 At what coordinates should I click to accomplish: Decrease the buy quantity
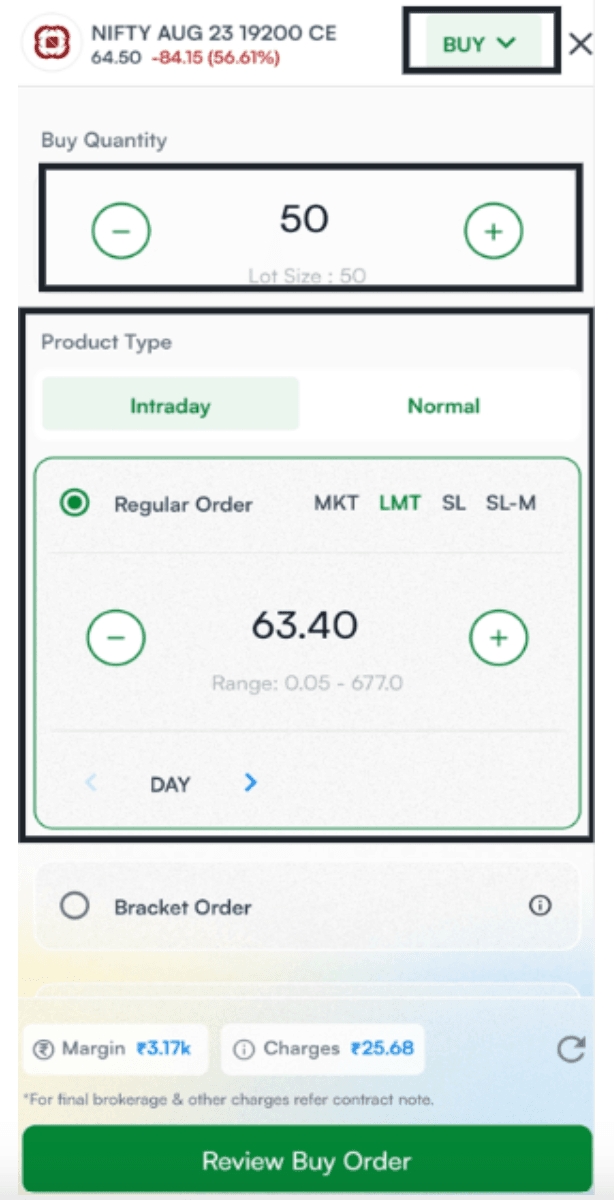[x=121, y=231]
